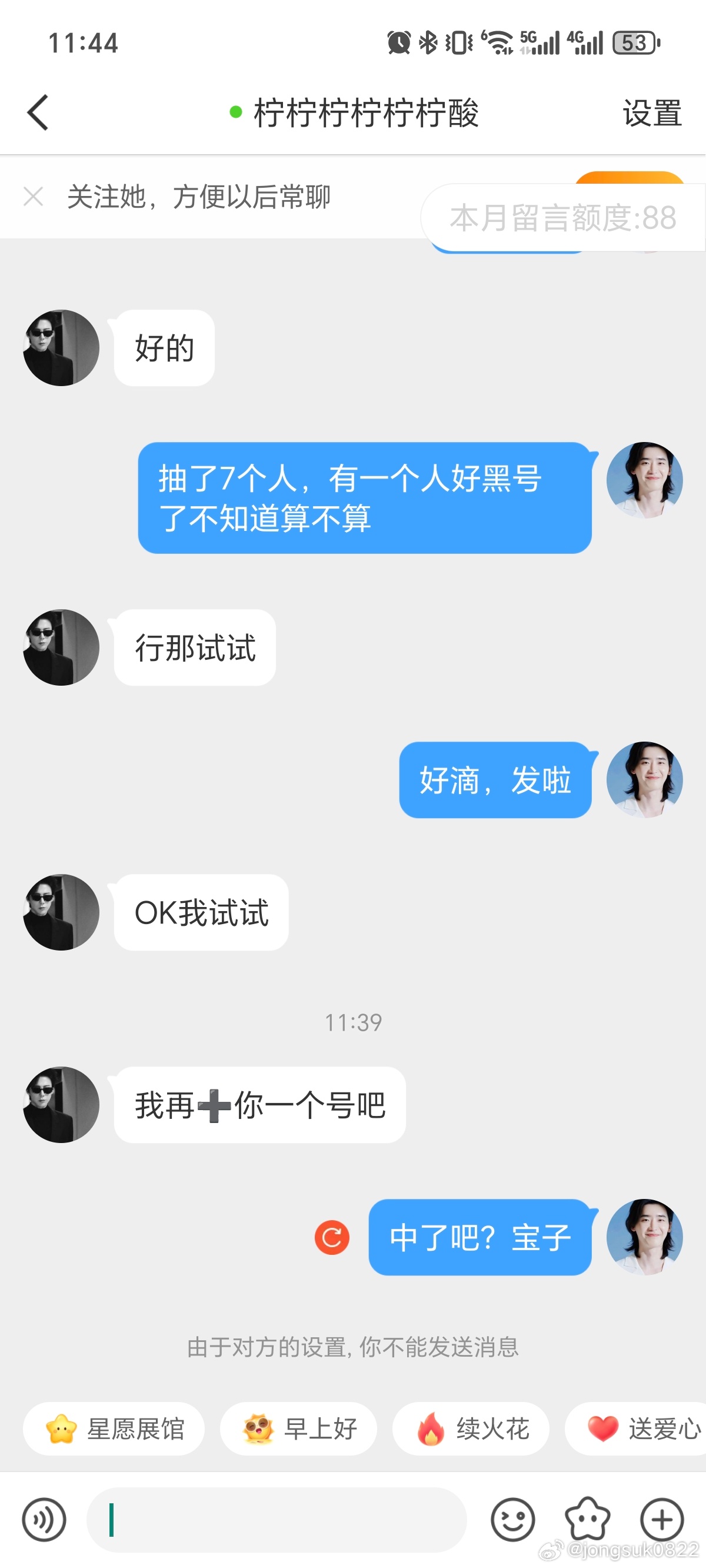Screen dimensions: 706x1568
Task: Go back from the chat
Action: point(38,113)
